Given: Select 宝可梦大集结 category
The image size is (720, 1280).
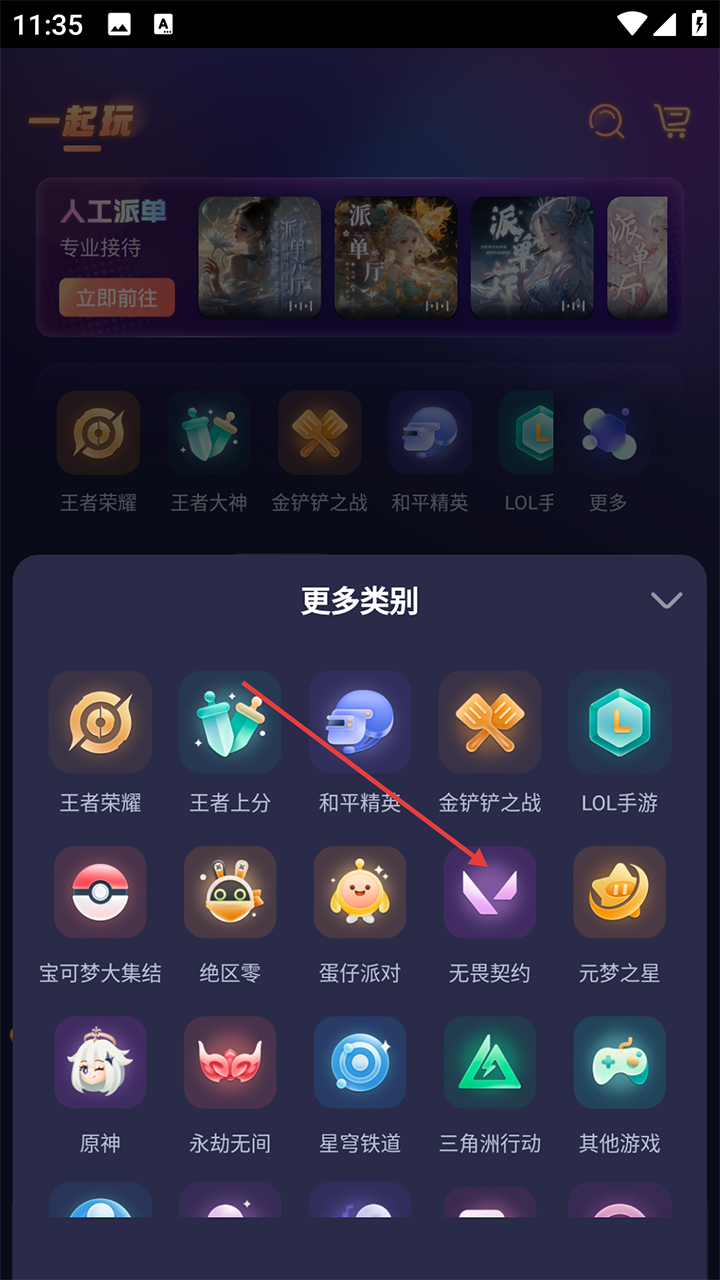Looking at the screenshot, I should [x=100, y=892].
